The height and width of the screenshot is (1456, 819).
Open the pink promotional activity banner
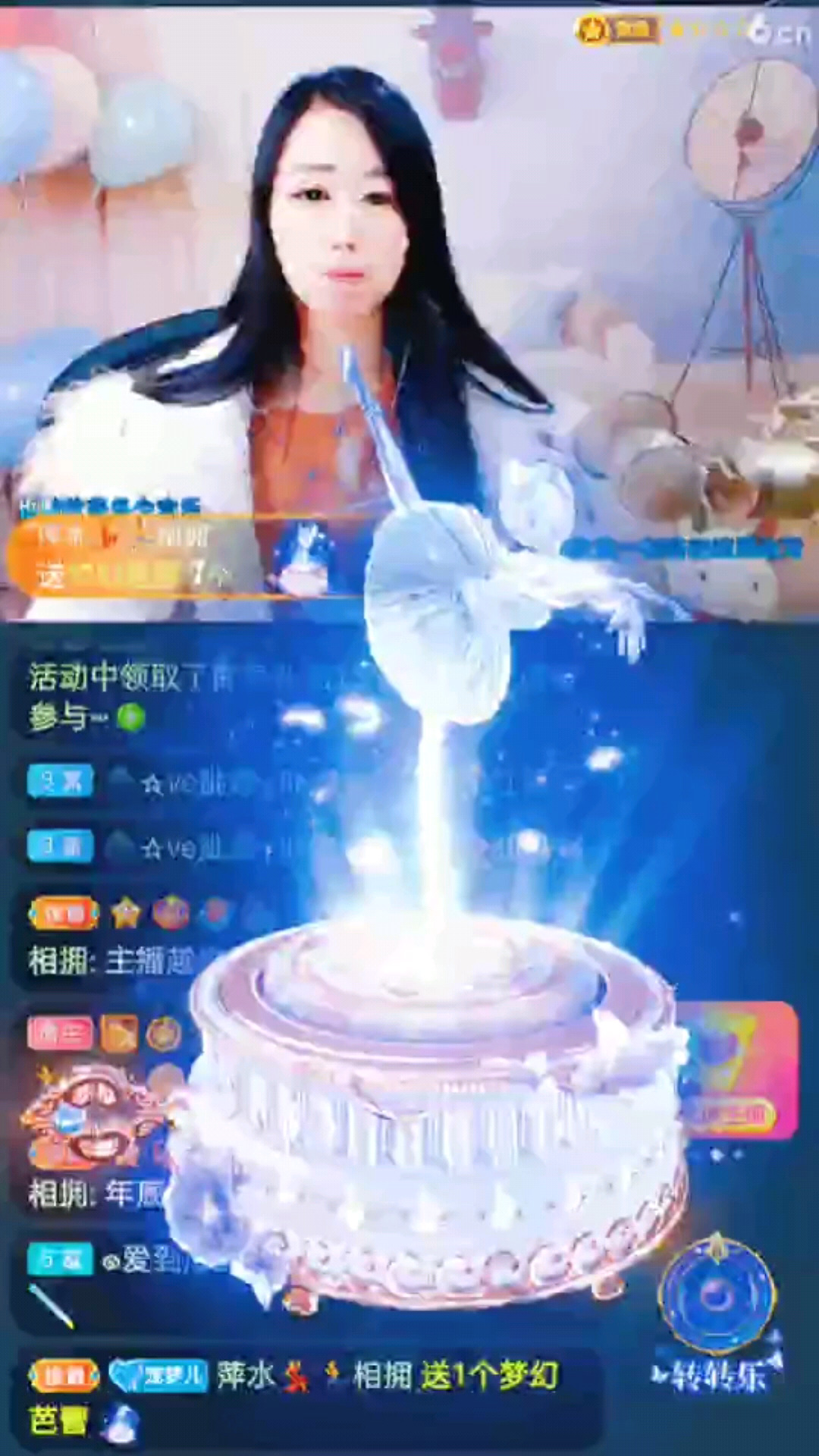tap(737, 1069)
